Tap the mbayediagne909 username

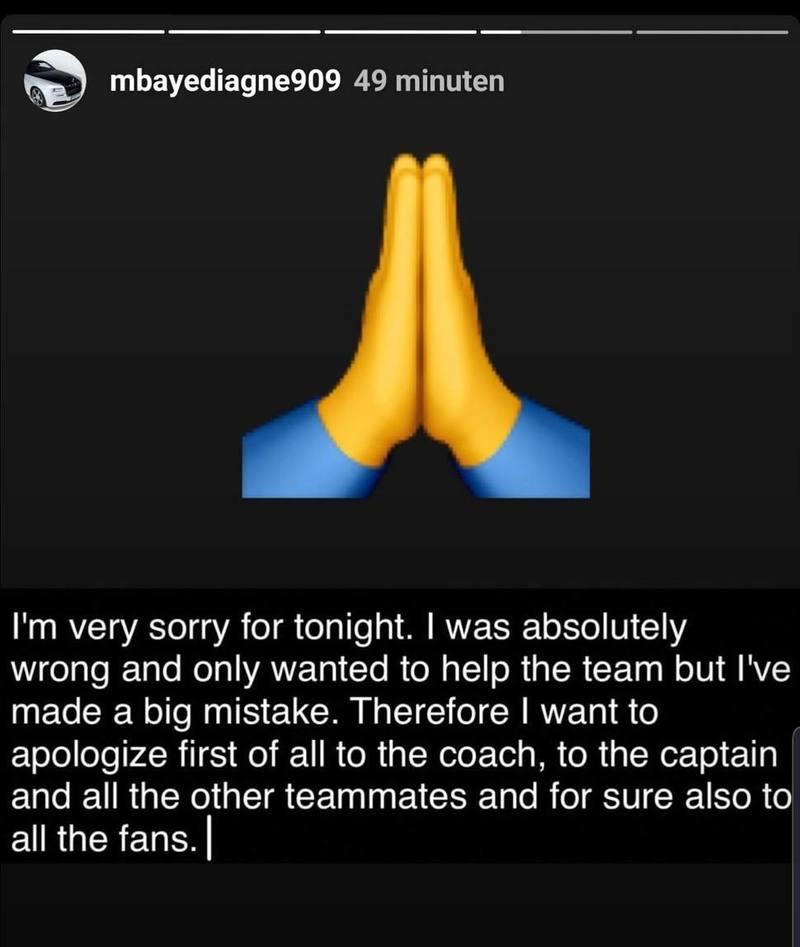pyautogui.click(x=227, y=82)
